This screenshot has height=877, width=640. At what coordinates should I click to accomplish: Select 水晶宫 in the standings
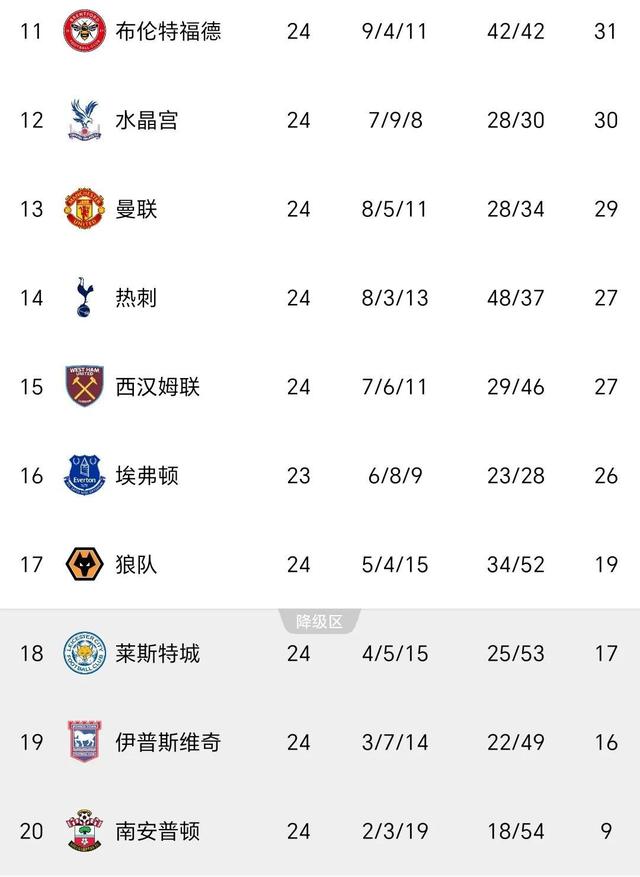click(147, 120)
